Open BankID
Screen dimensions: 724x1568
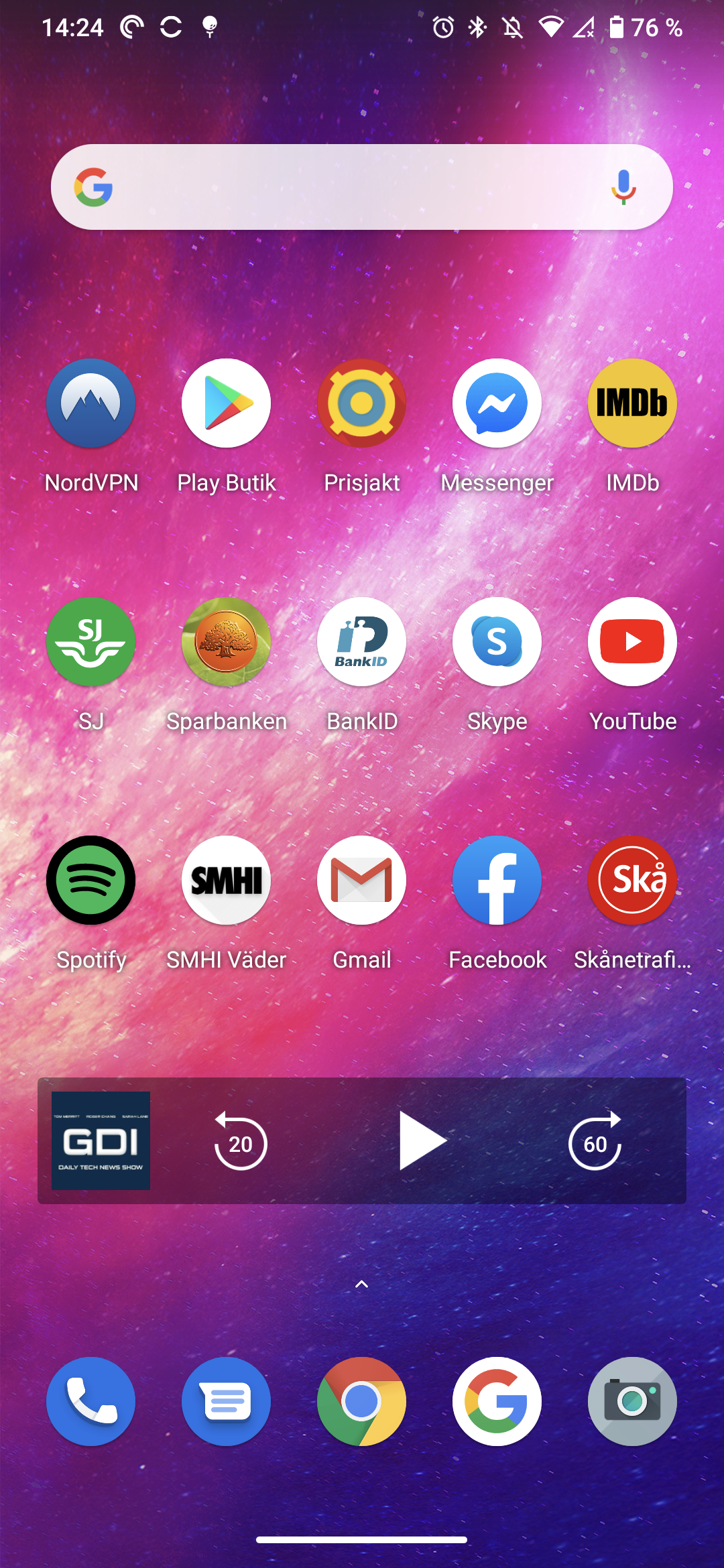pyautogui.click(x=362, y=642)
